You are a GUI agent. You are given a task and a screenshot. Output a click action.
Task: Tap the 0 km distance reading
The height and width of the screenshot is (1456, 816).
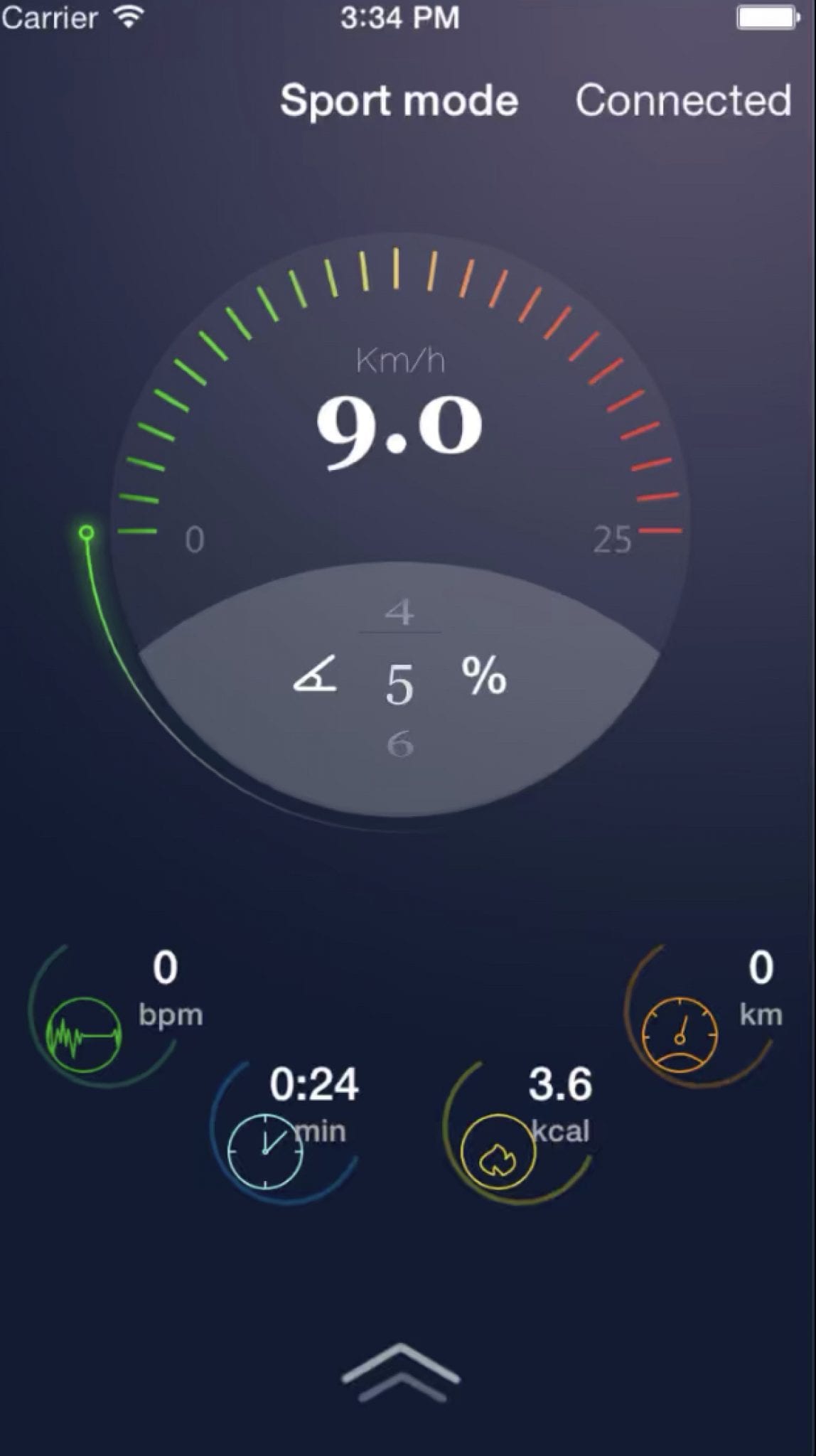760,969
